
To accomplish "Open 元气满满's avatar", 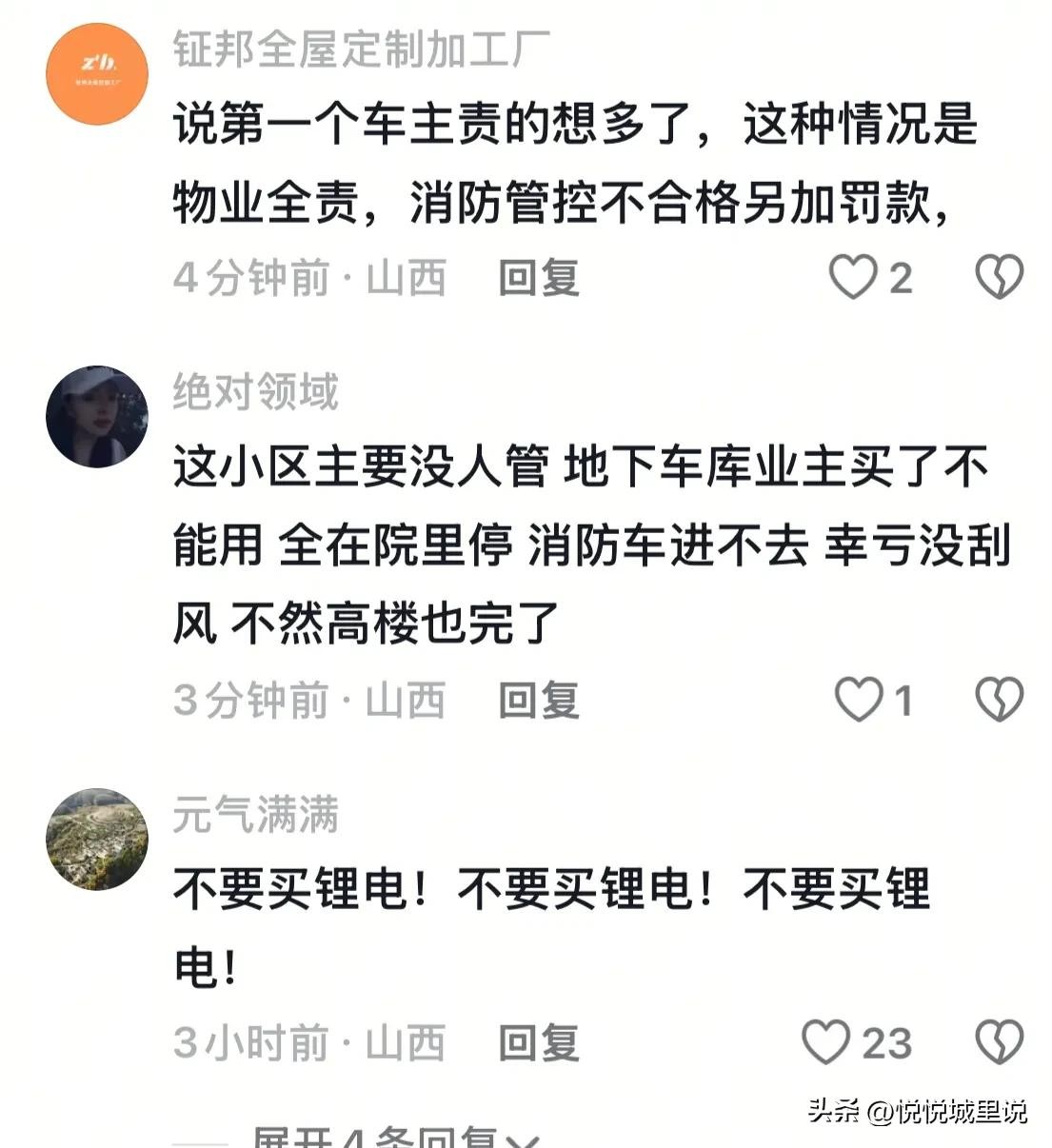I will coord(97,840).
